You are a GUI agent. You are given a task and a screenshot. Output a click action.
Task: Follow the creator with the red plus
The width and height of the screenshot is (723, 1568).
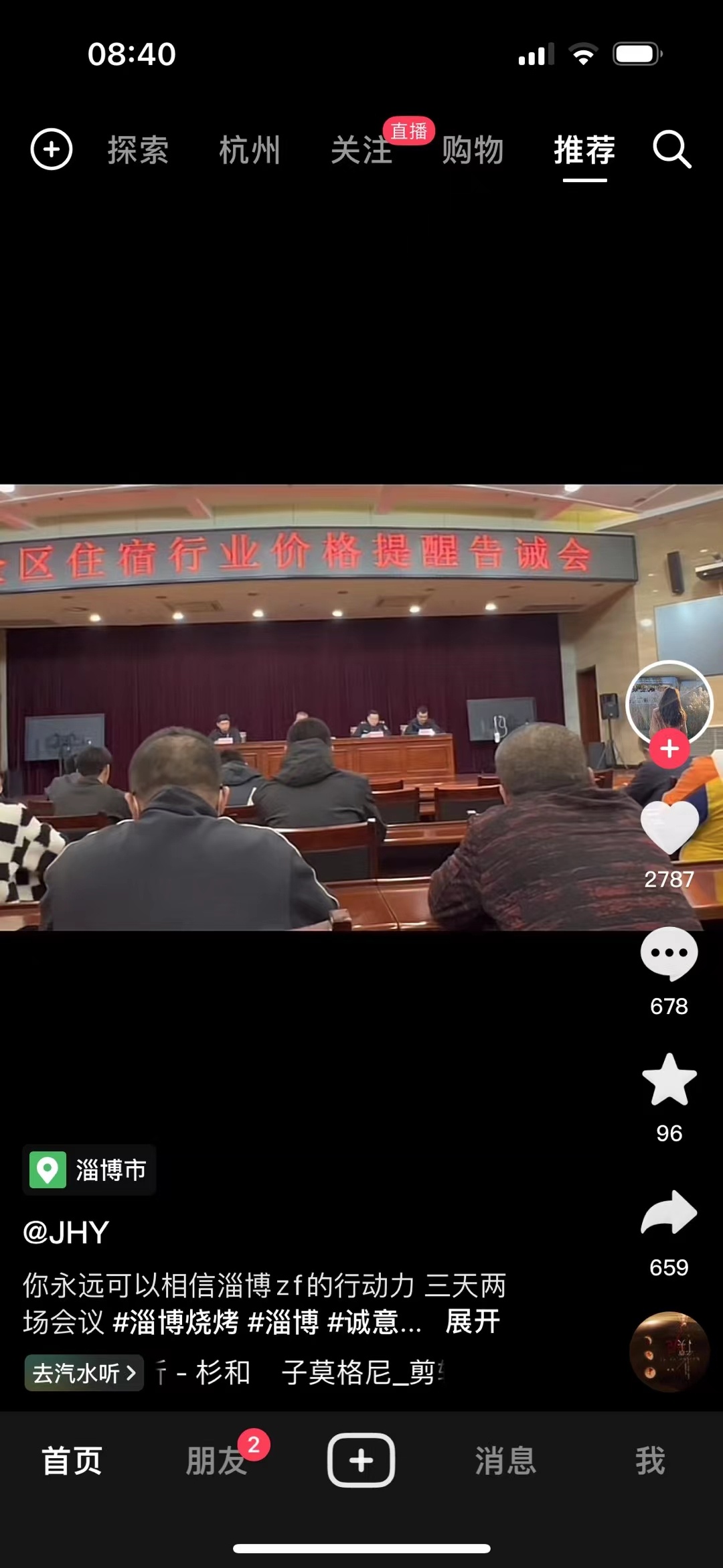[669, 749]
